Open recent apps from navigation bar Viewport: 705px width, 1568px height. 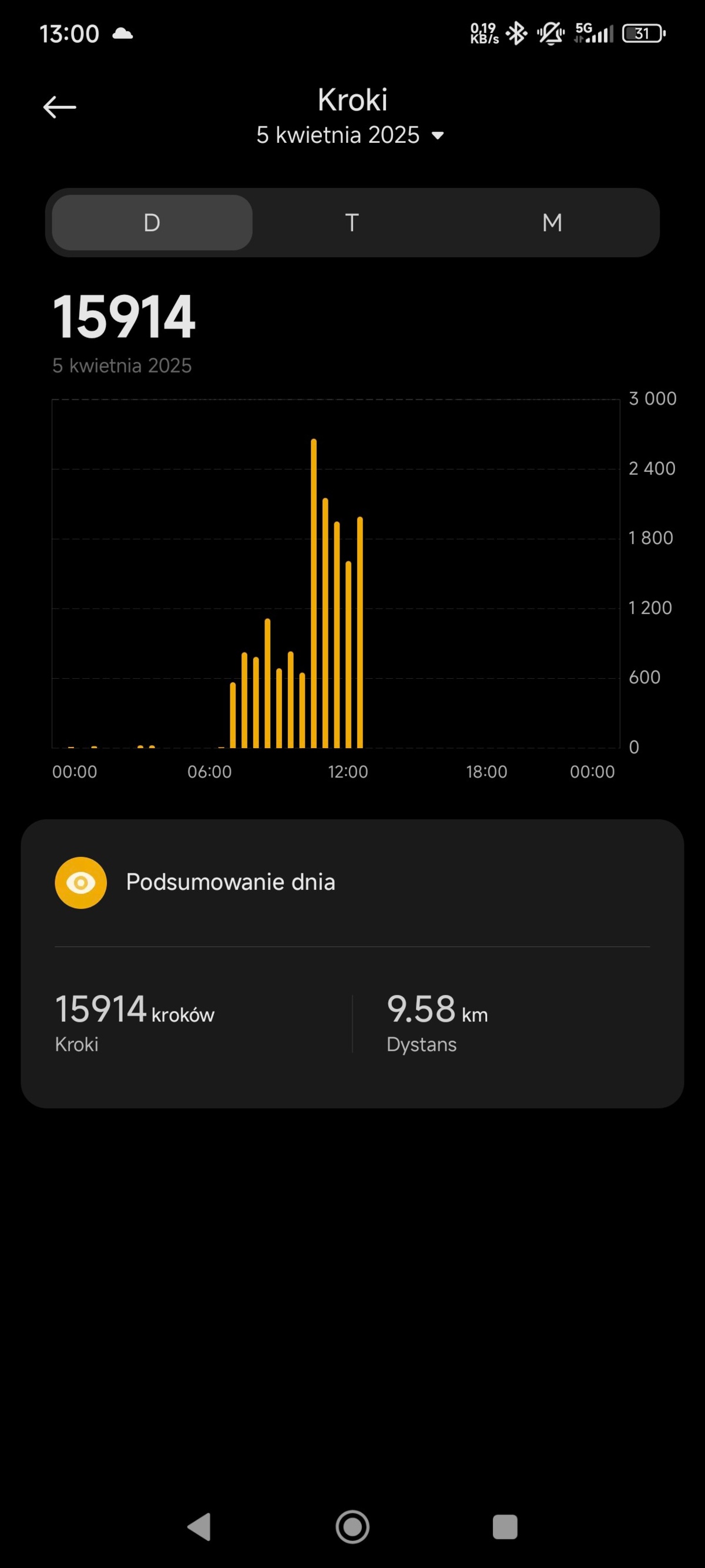[x=505, y=1527]
